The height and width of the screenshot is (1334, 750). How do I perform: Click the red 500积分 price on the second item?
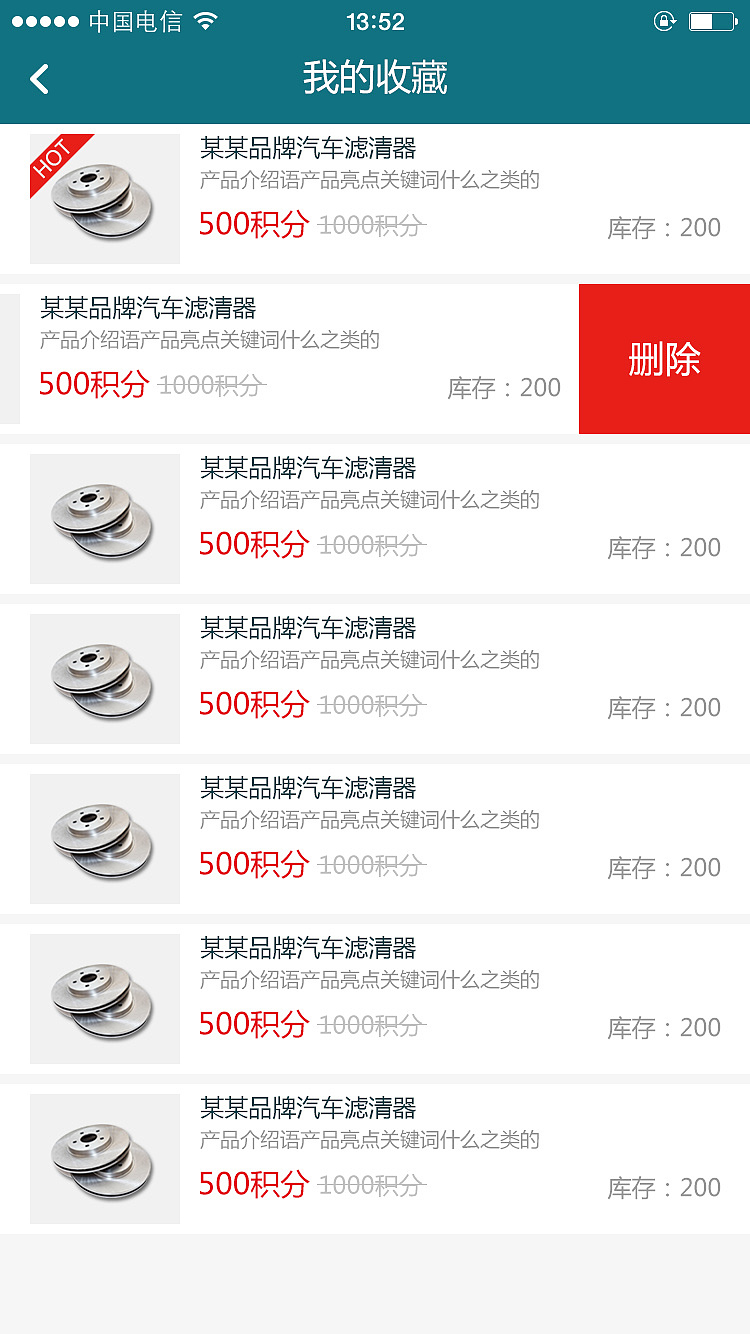click(x=93, y=384)
